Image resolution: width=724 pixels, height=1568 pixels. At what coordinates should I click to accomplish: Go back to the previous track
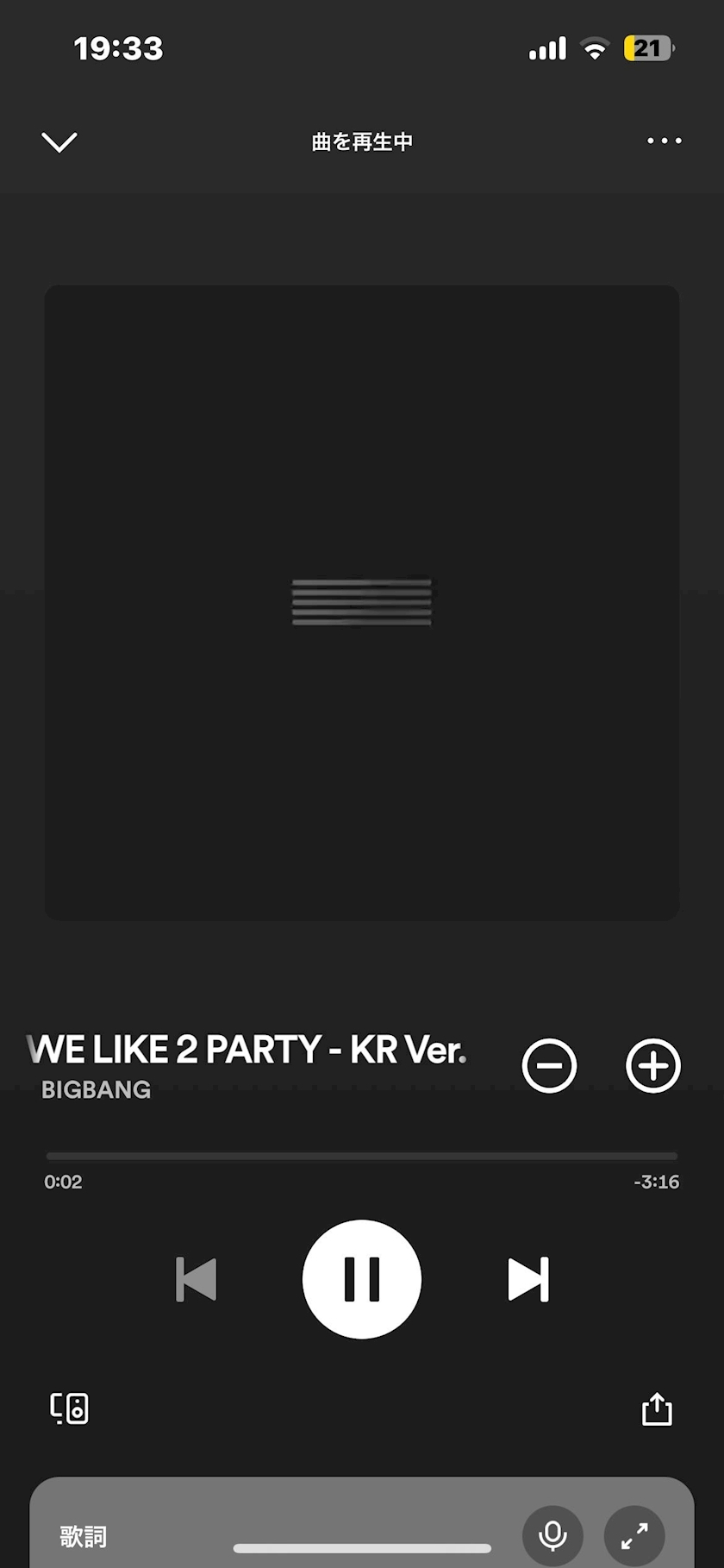coord(197,1279)
